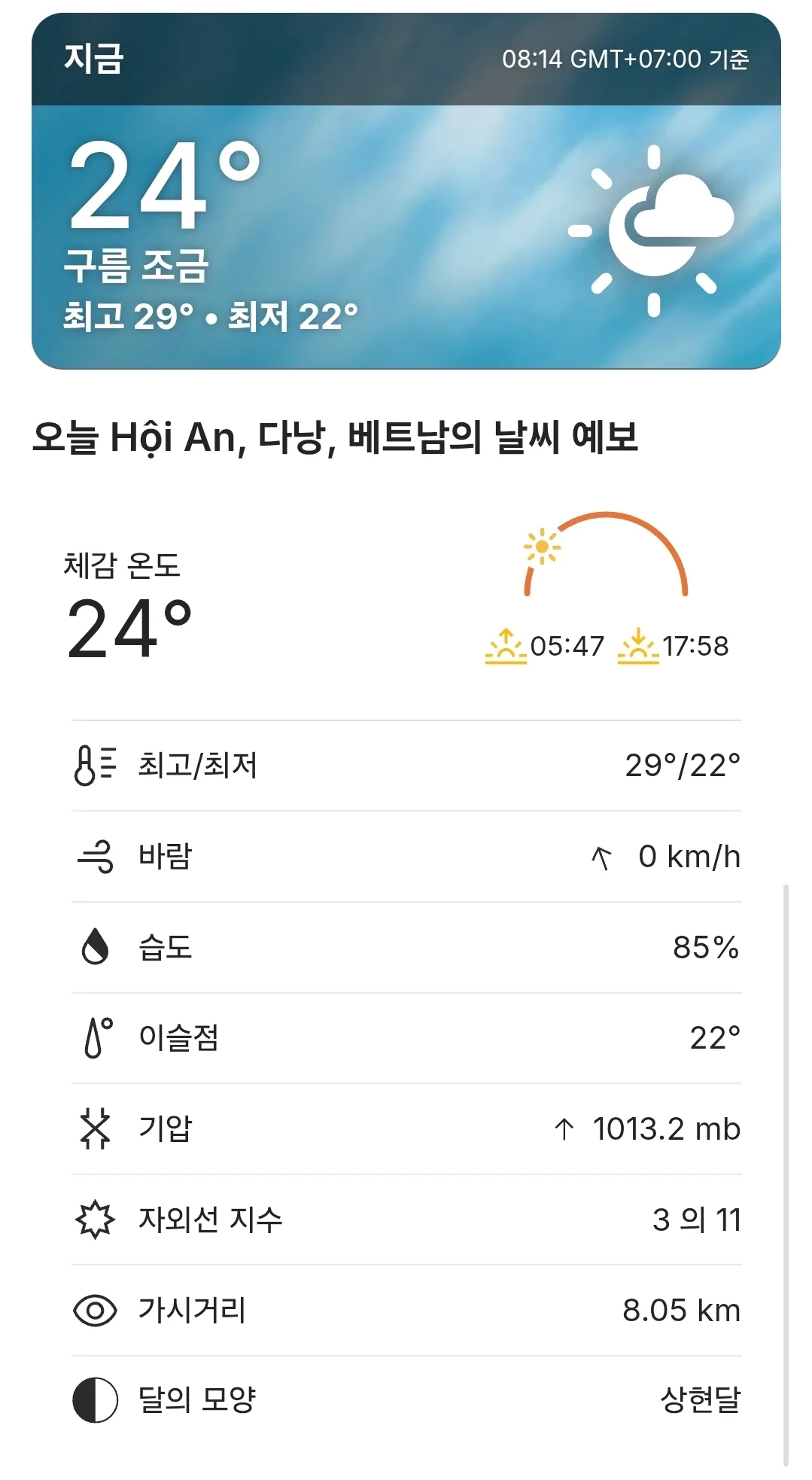Tap the page scrollbar on the right edge
This screenshot has height=1480, width=812.
pos(786,1175)
